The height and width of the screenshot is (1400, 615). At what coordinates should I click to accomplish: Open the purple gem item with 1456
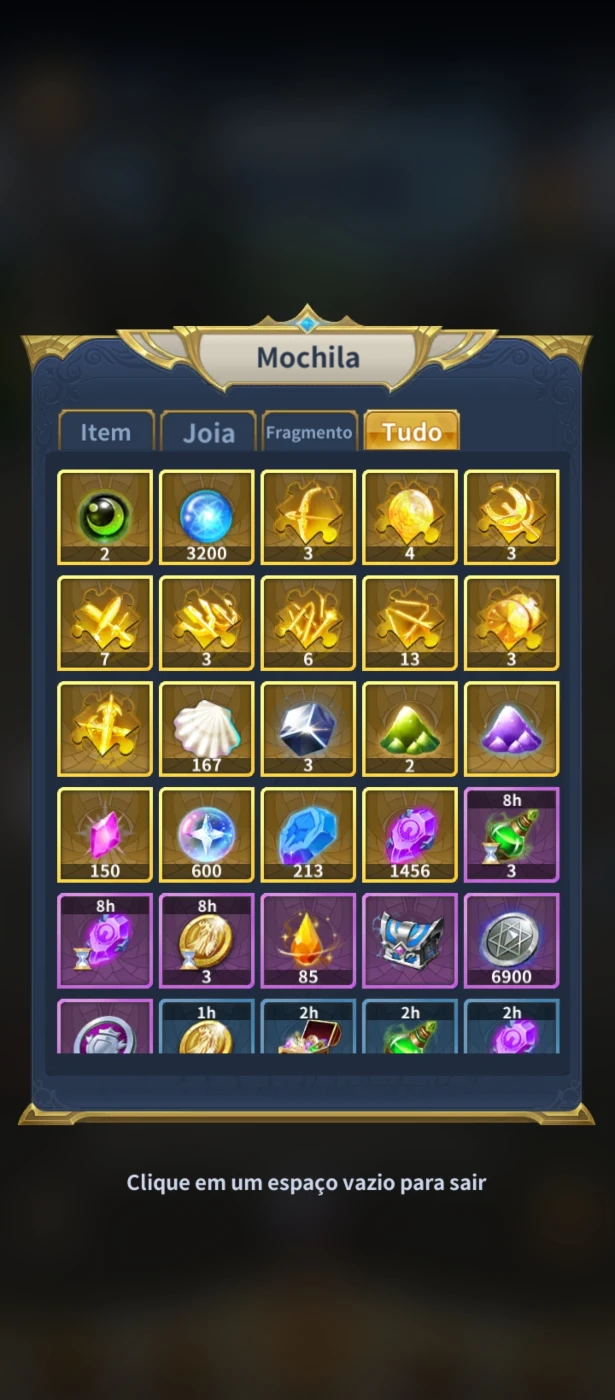tap(410, 834)
